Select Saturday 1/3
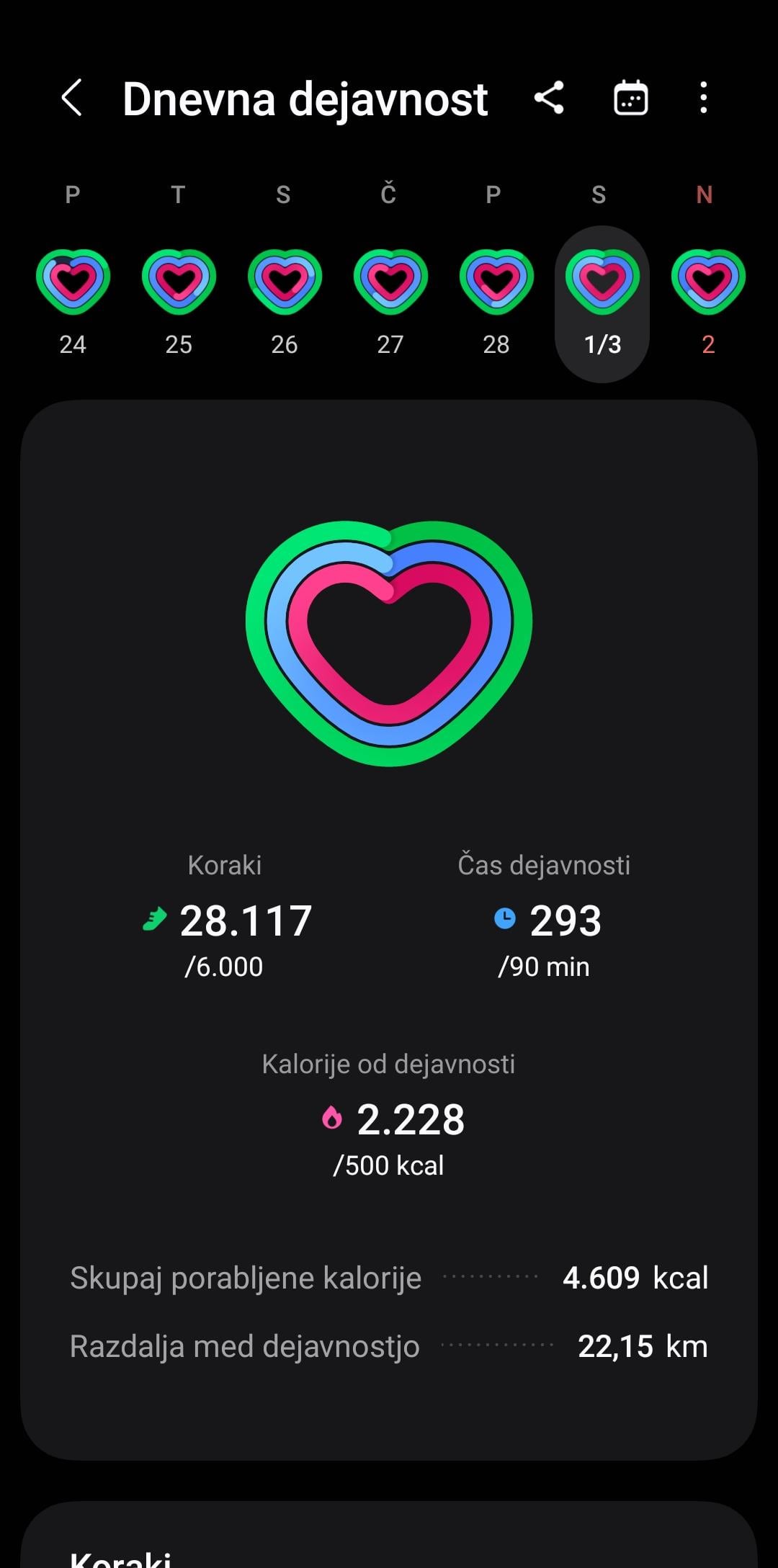The image size is (778, 1568). click(x=602, y=304)
